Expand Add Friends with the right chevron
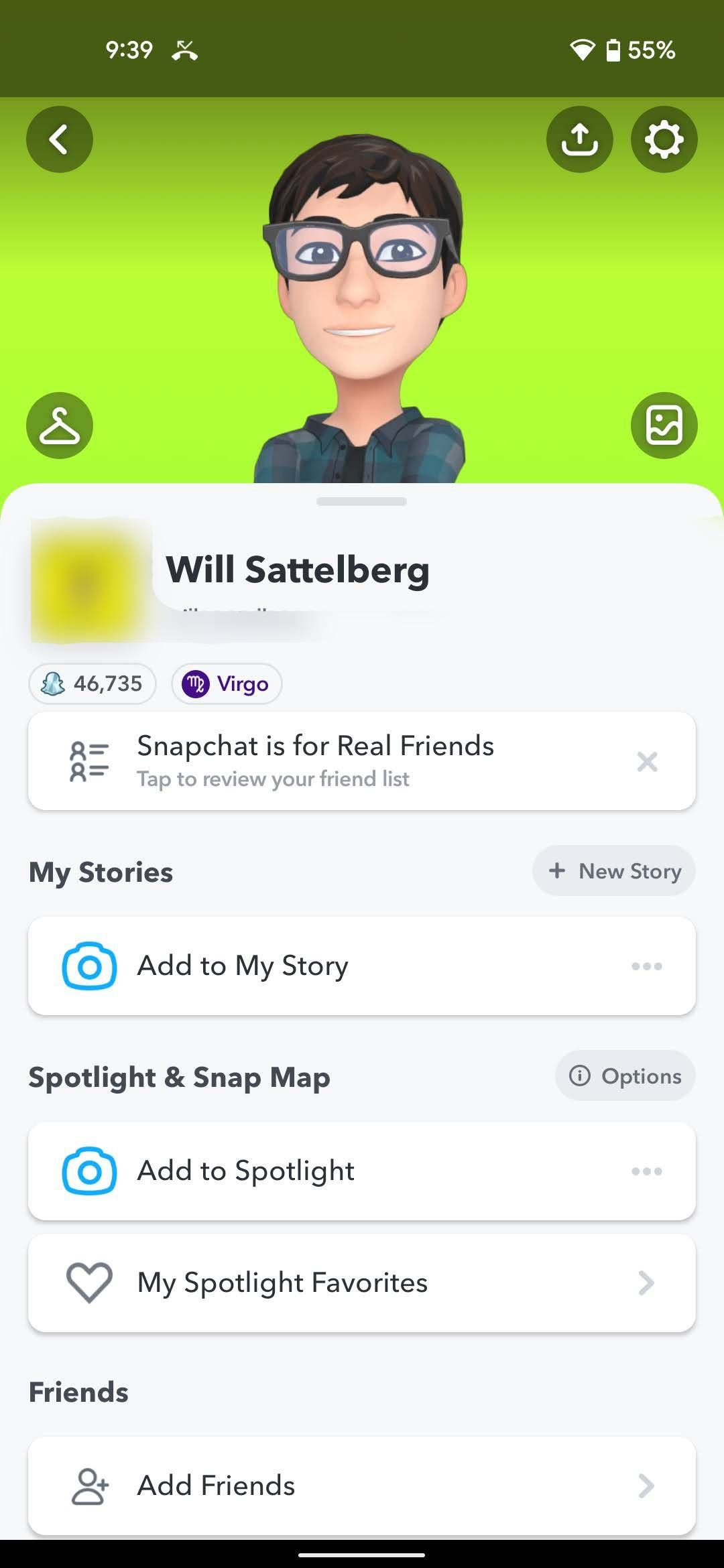Viewport: 724px width, 1568px height. (x=646, y=1486)
